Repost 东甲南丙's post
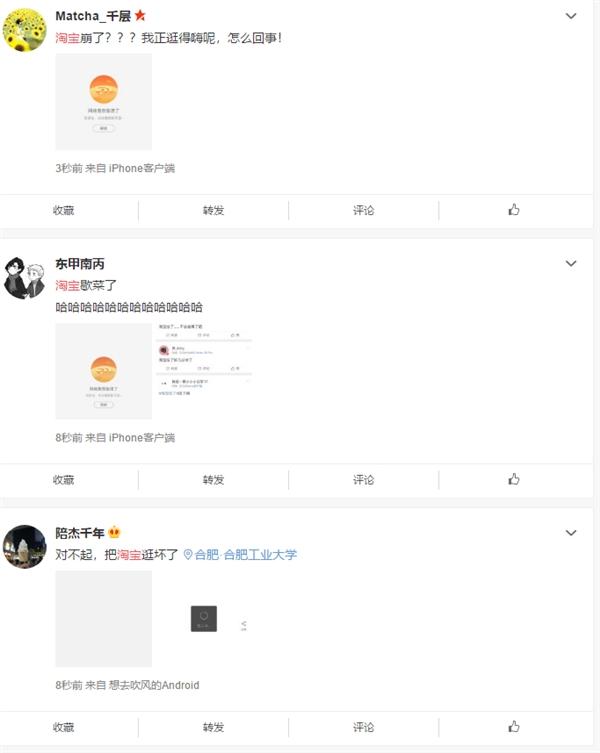Image resolution: width=600 pixels, height=753 pixels. [214, 480]
